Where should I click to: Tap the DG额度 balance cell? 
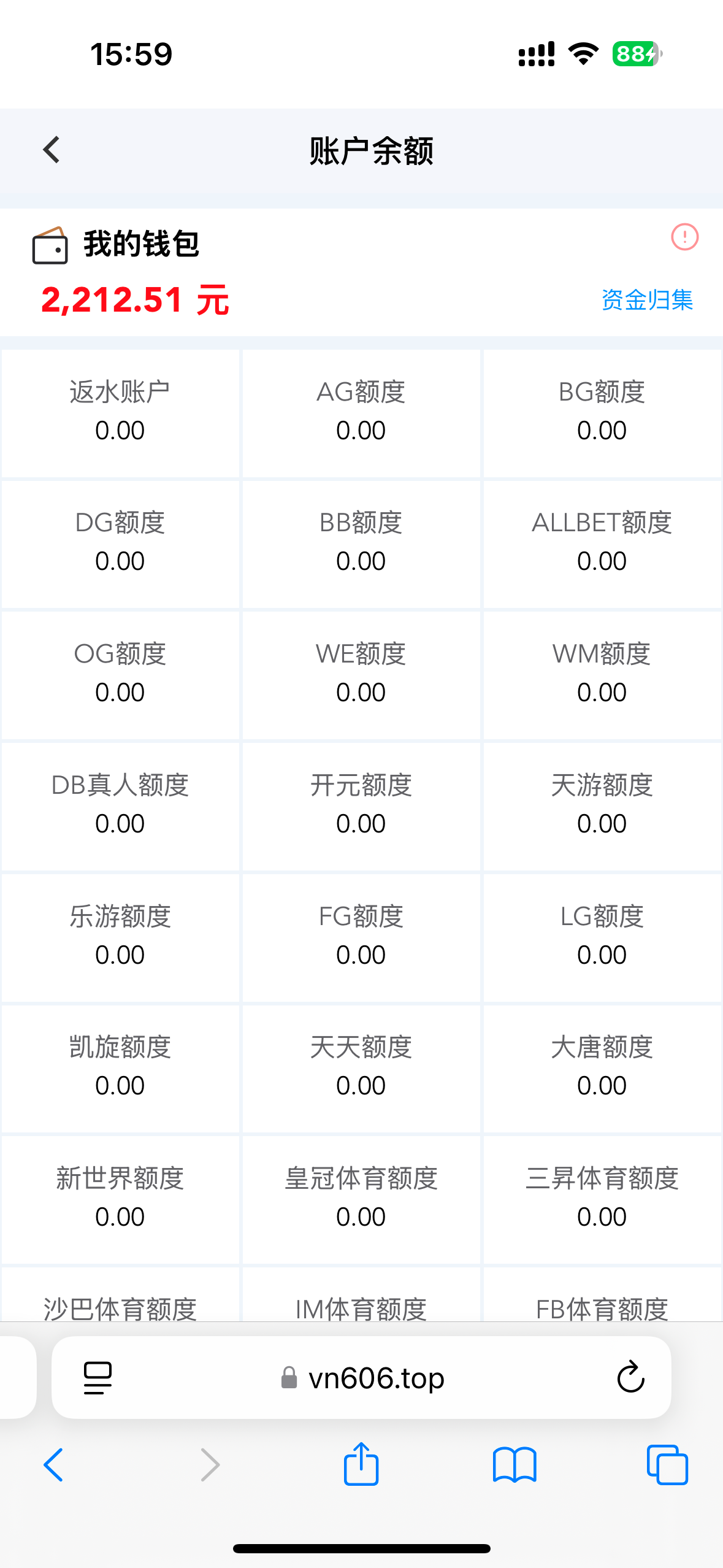click(120, 544)
